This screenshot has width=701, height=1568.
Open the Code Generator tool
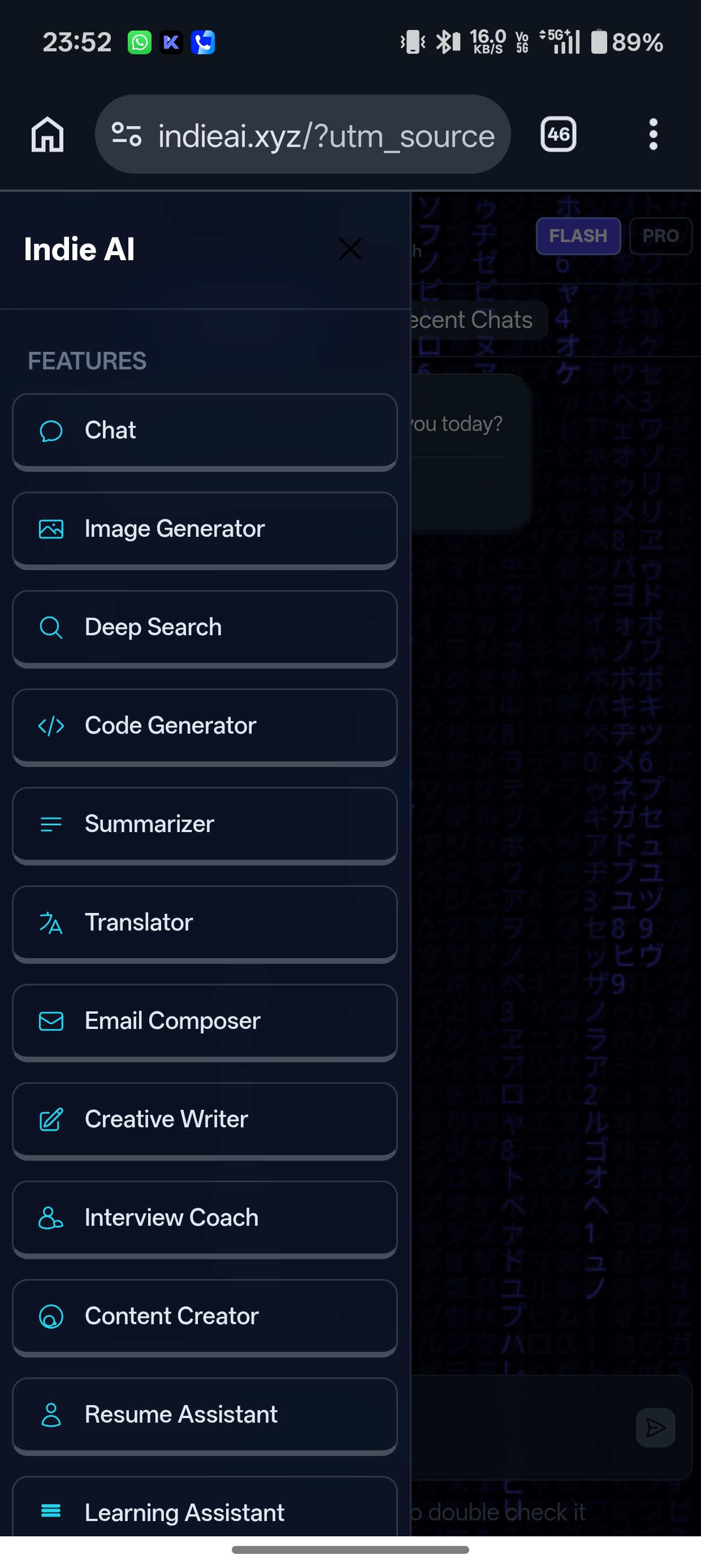[205, 726]
